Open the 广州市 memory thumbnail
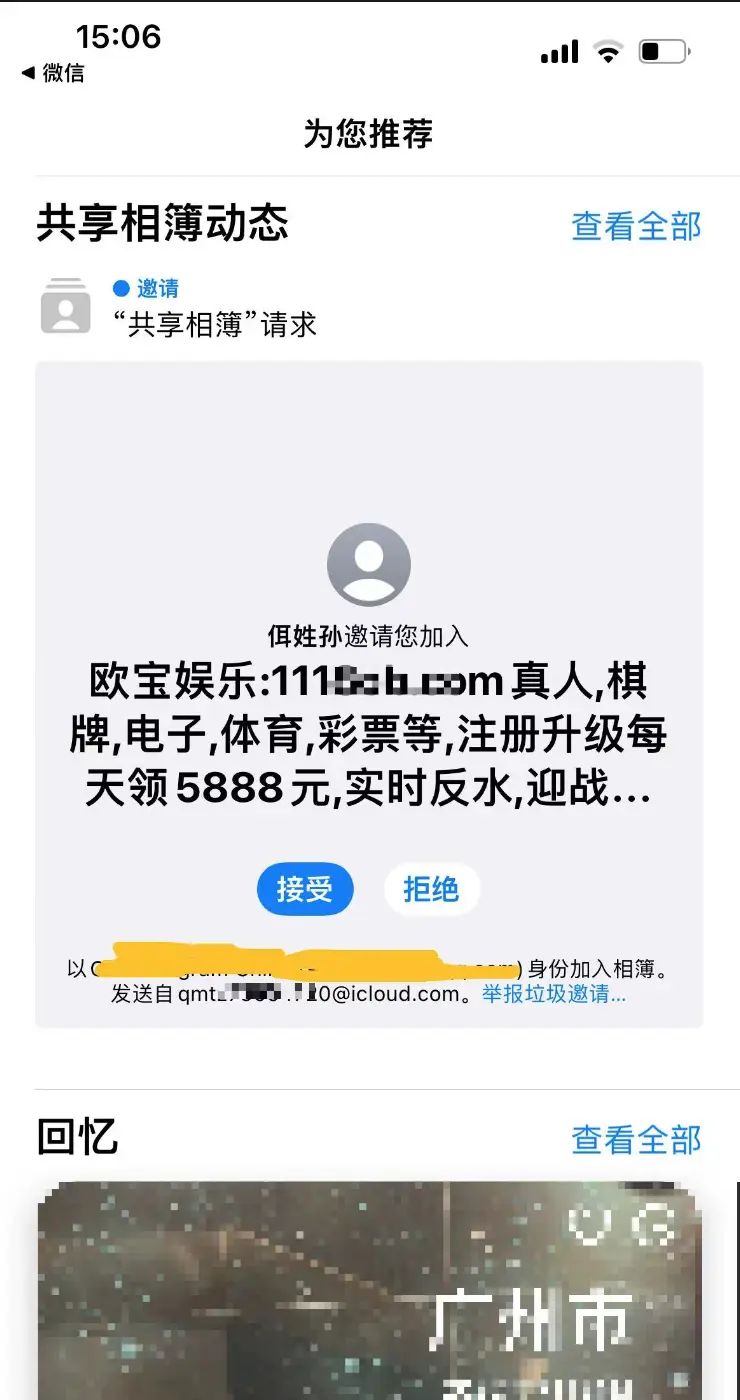The width and height of the screenshot is (740, 1400). click(x=370, y=1300)
